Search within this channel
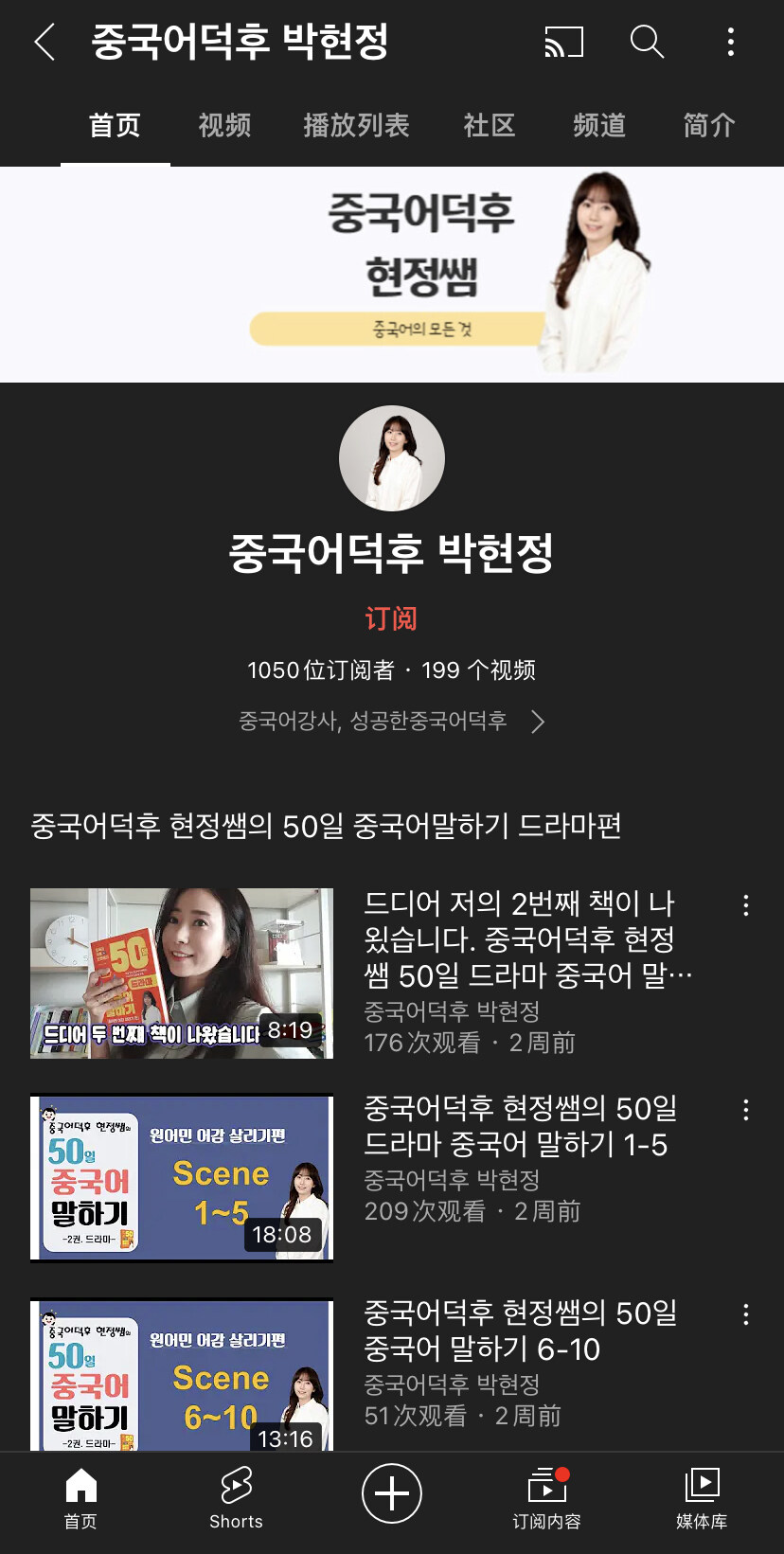 click(x=647, y=43)
